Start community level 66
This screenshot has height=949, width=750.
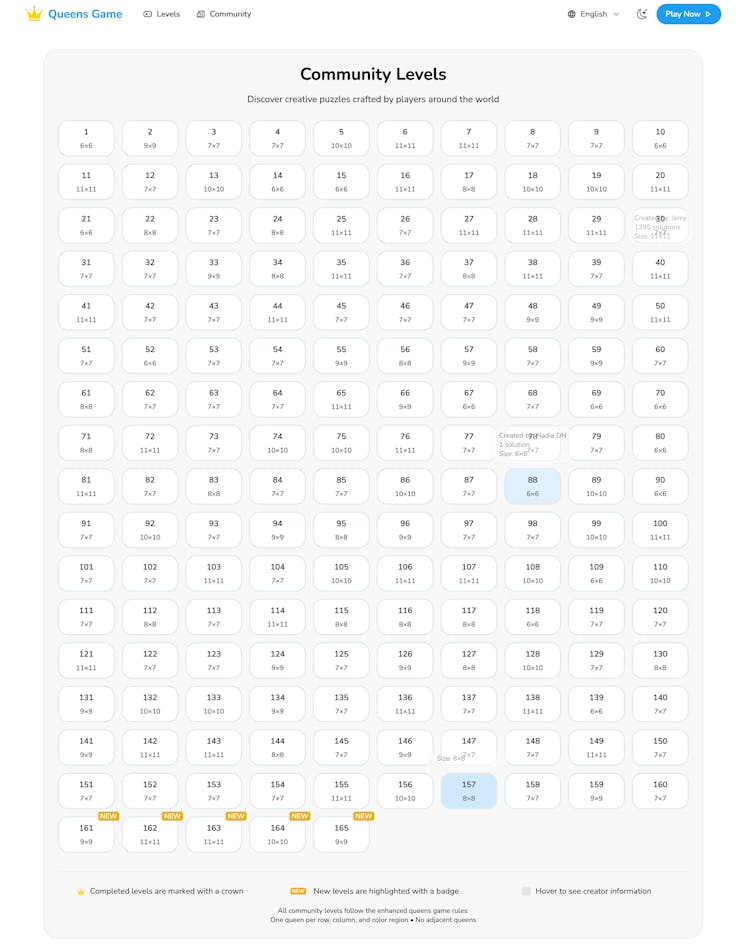click(x=405, y=399)
